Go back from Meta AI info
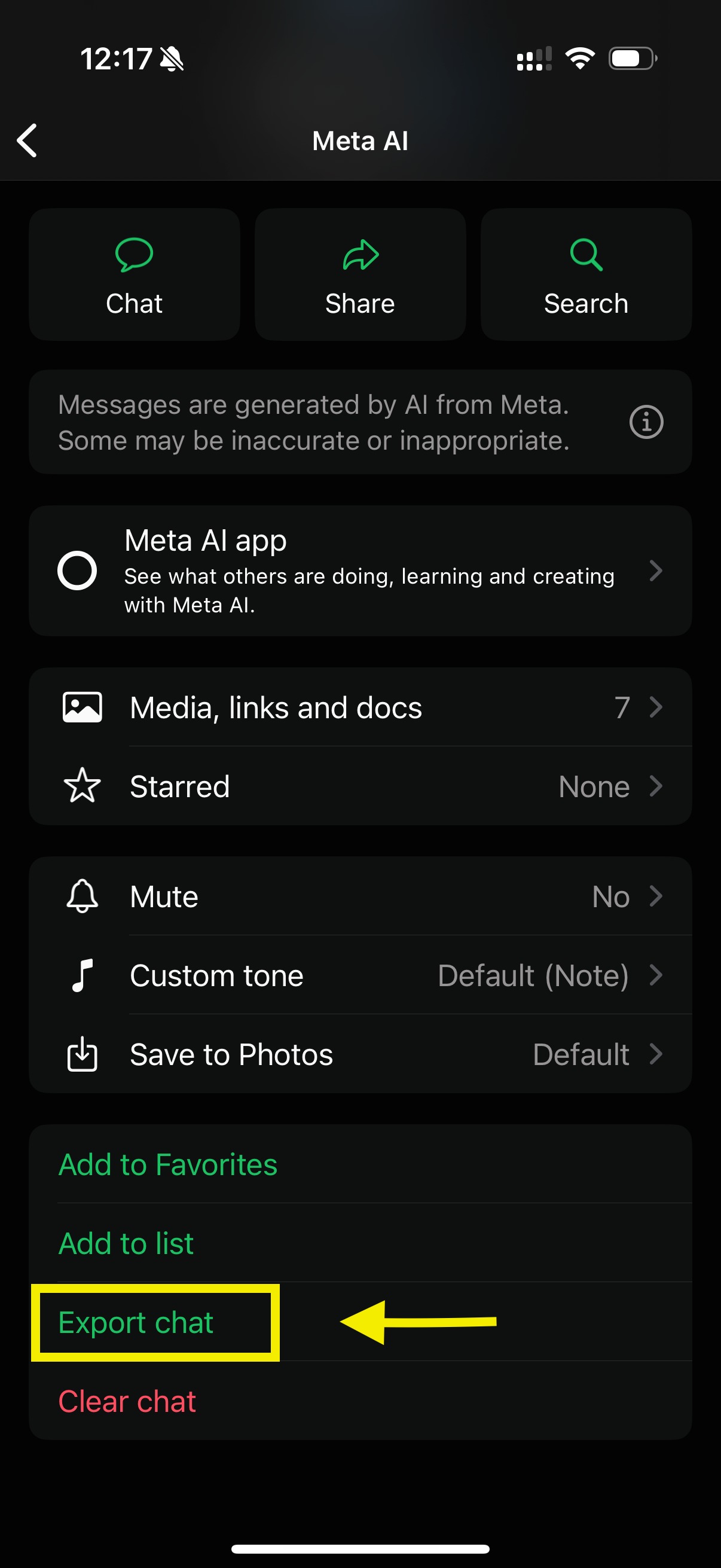The image size is (721, 1568). pyautogui.click(x=28, y=141)
